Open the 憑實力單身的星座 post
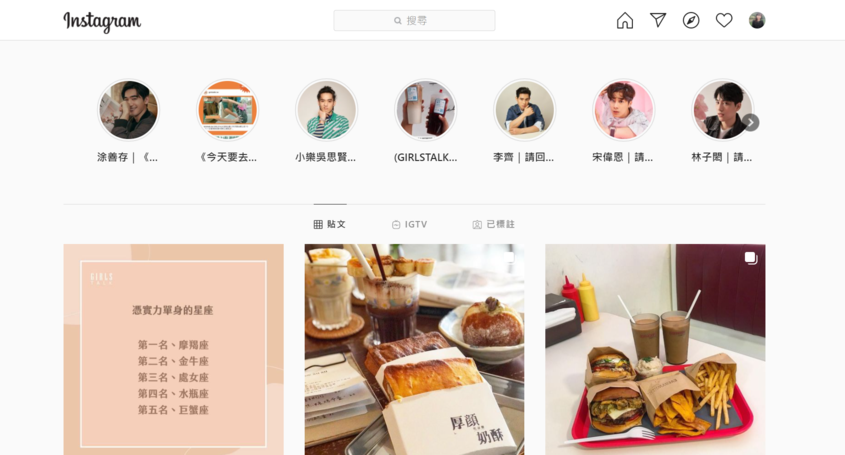845x455 pixels. coord(173,350)
